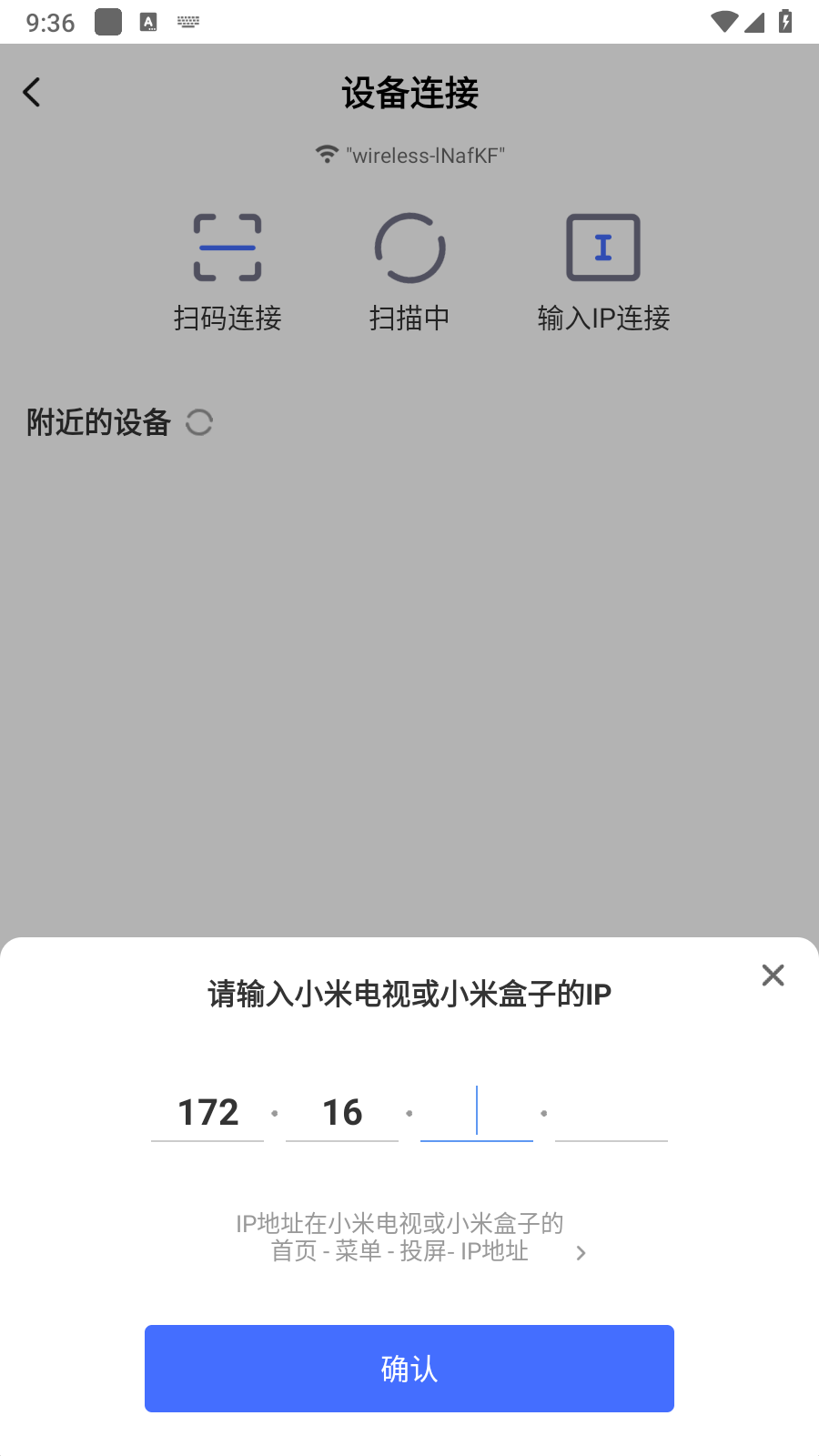Select the 设备连接 title text
Image resolution: width=819 pixels, height=1456 pixels.
click(x=409, y=94)
